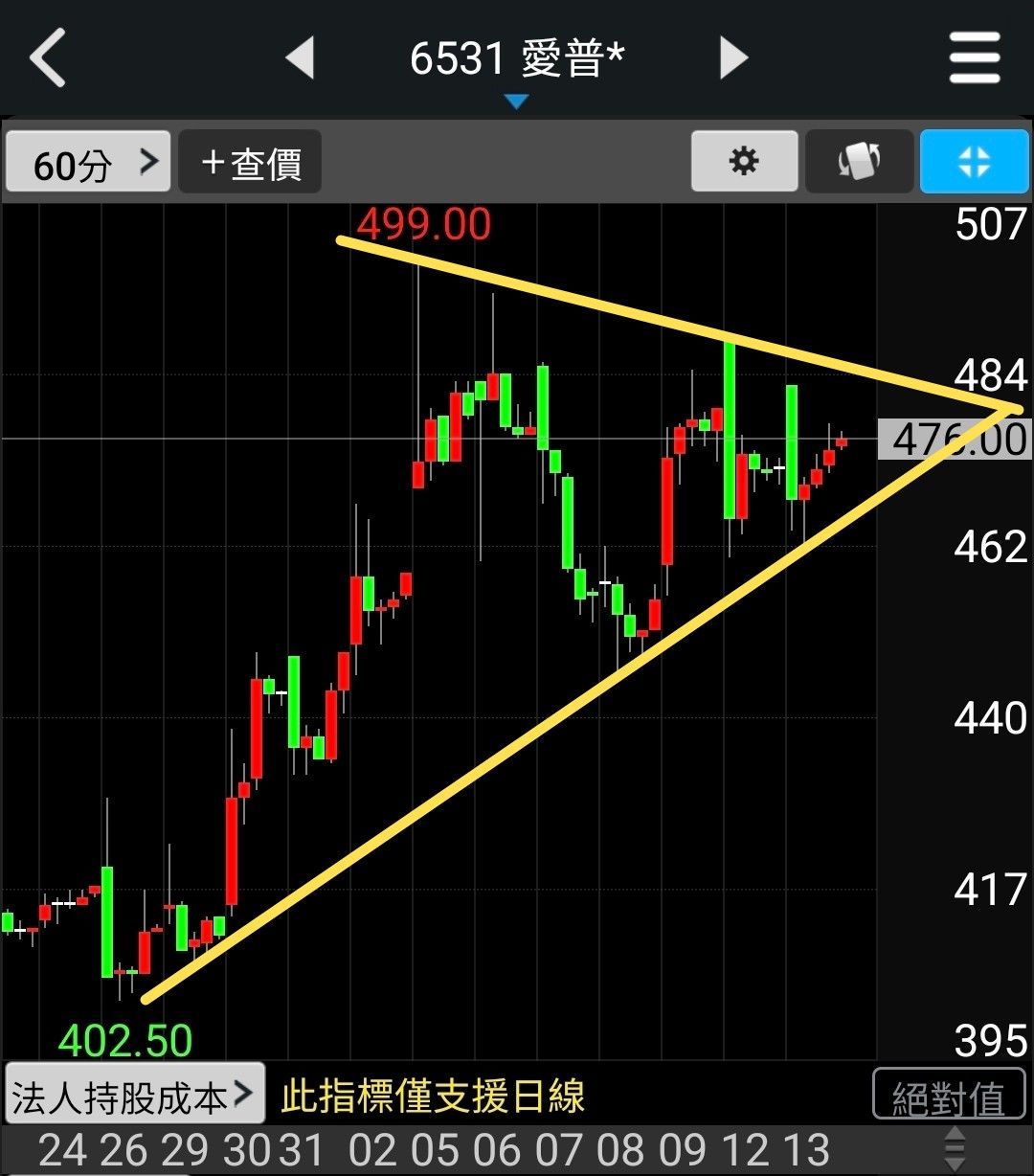Go back with the top-left arrow
The width and height of the screenshot is (1034, 1176).
pos(48,58)
